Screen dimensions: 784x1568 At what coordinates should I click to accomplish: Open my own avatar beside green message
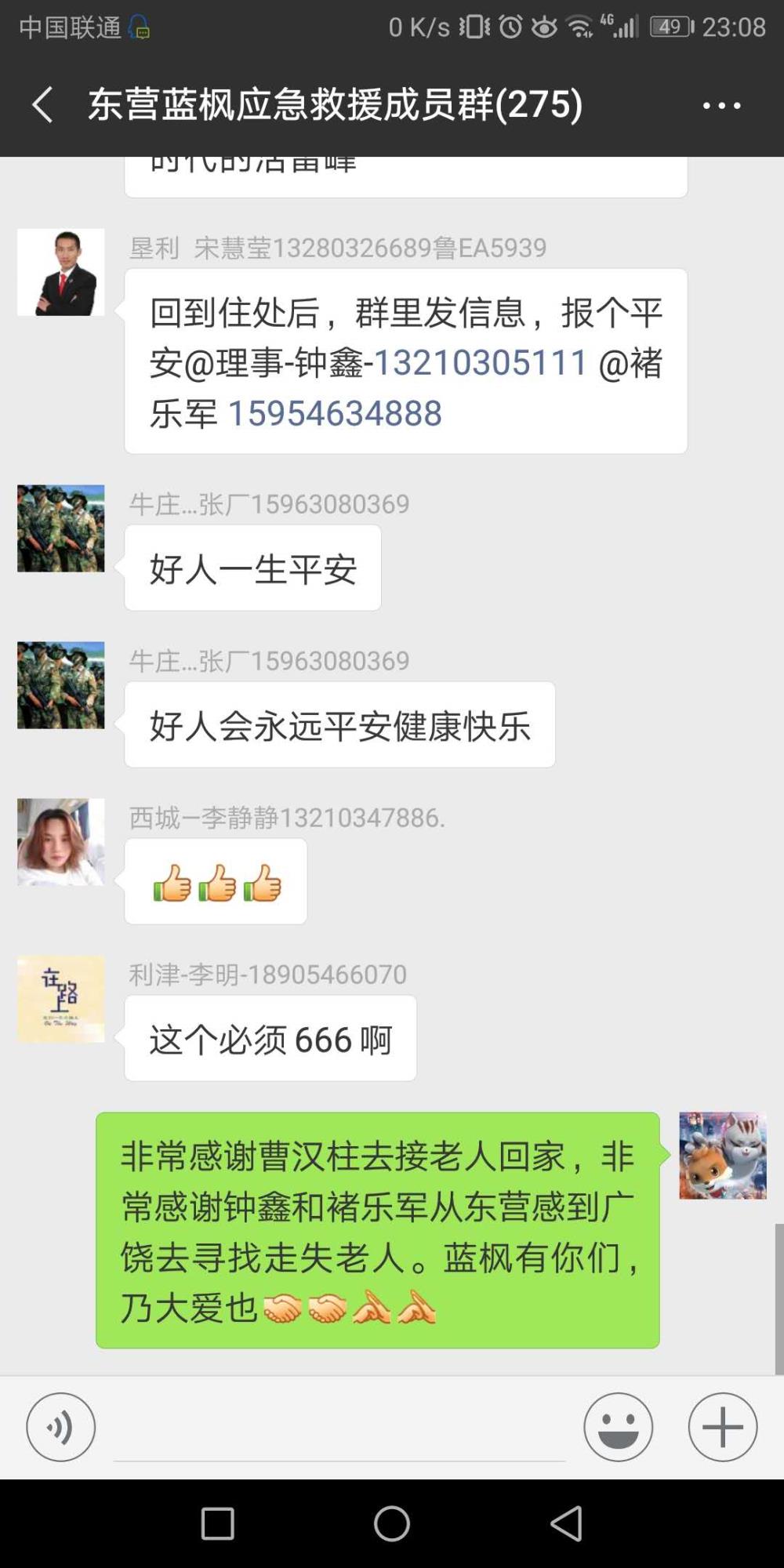tap(723, 1156)
